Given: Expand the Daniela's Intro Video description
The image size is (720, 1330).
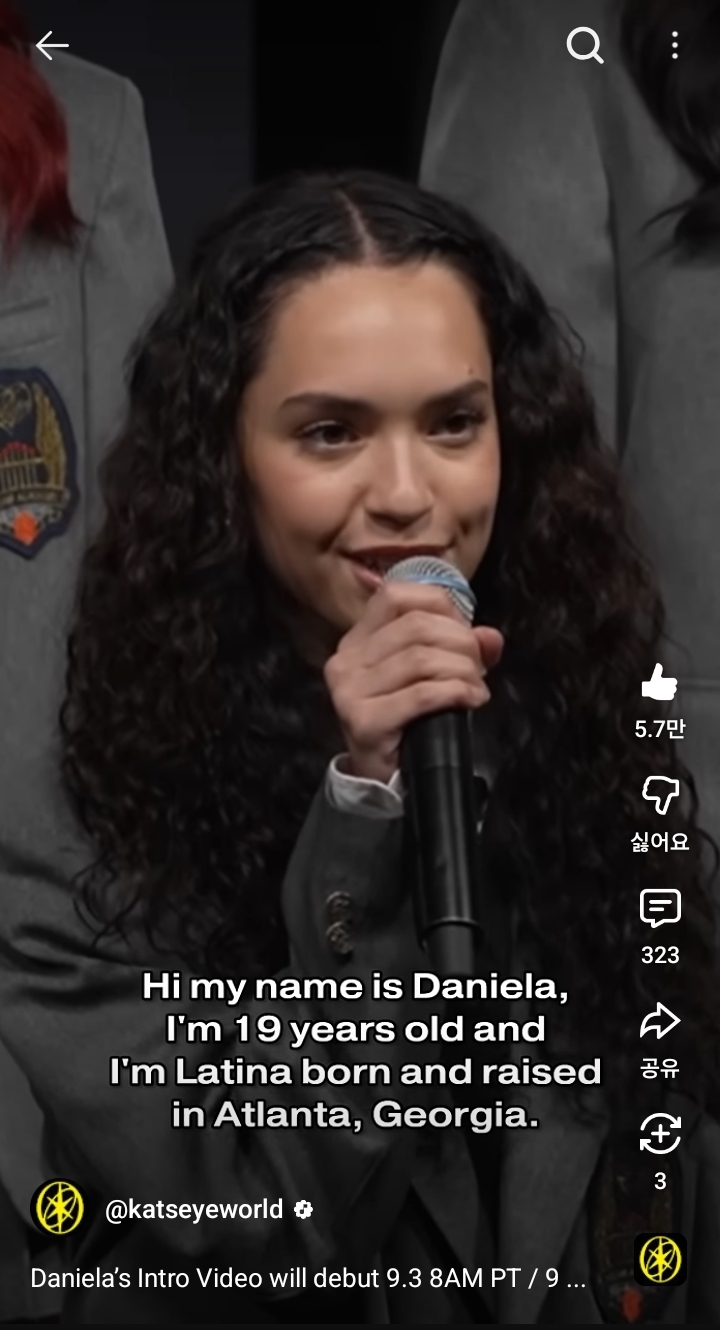Looking at the screenshot, I should tap(308, 1278).
